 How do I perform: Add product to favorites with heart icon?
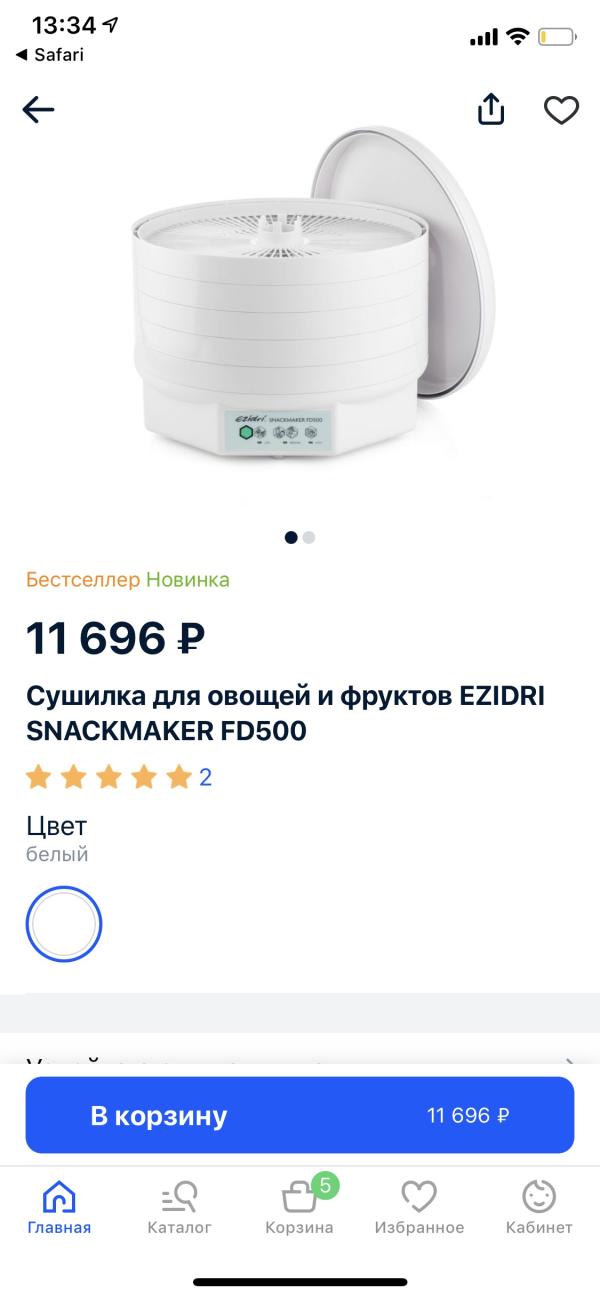[561, 110]
